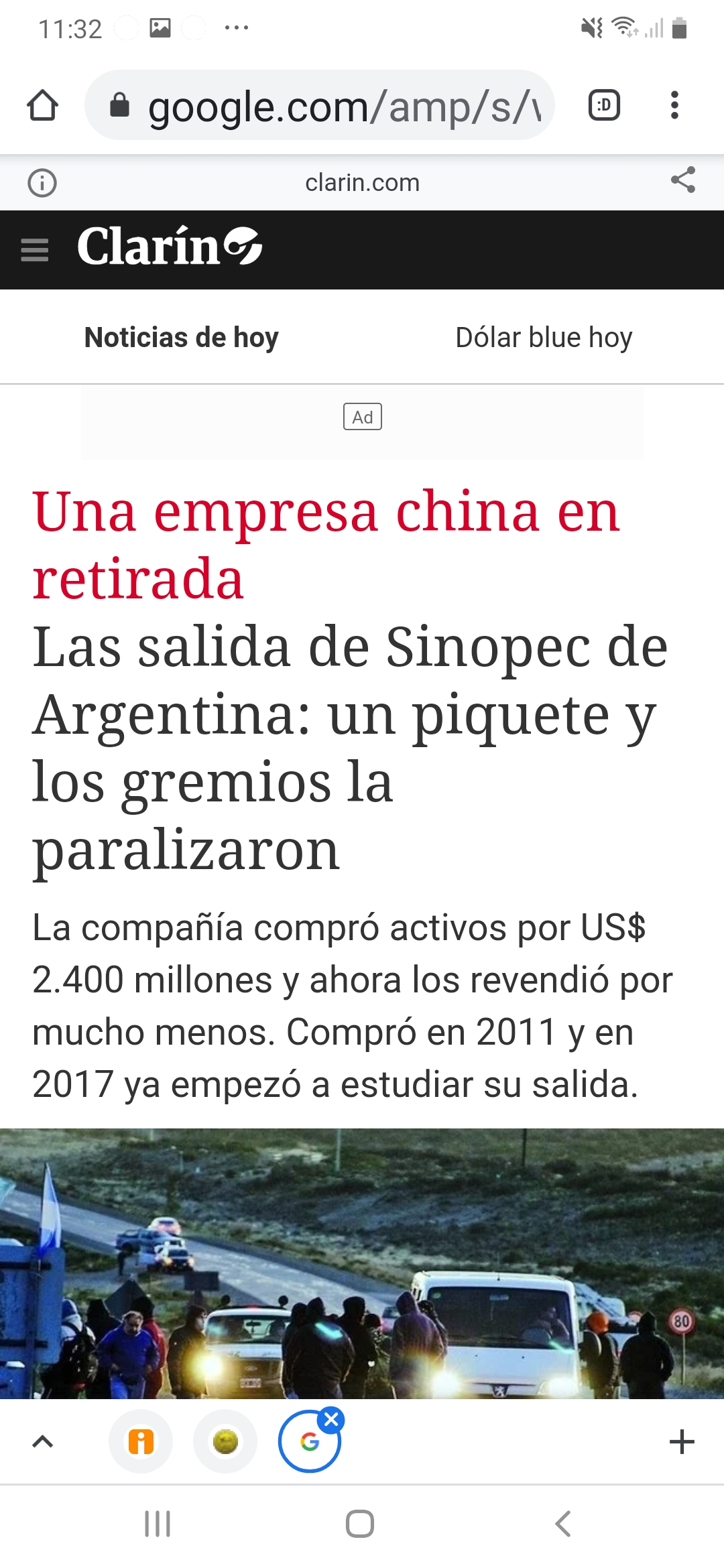
Task: View AMP page info
Action: (42, 183)
